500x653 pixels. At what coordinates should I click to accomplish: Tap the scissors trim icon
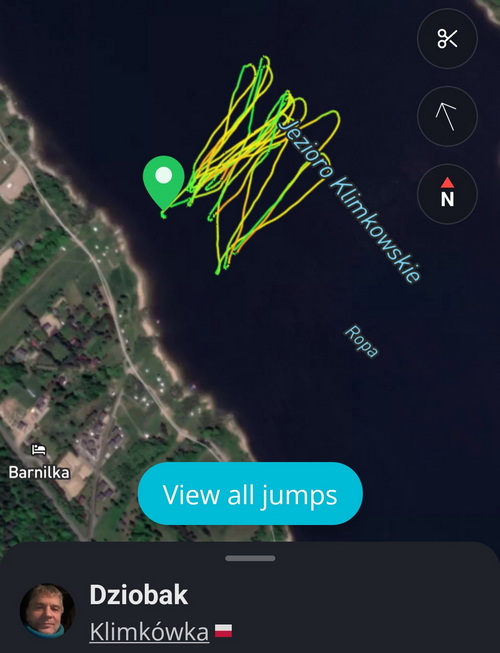coord(447,38)
